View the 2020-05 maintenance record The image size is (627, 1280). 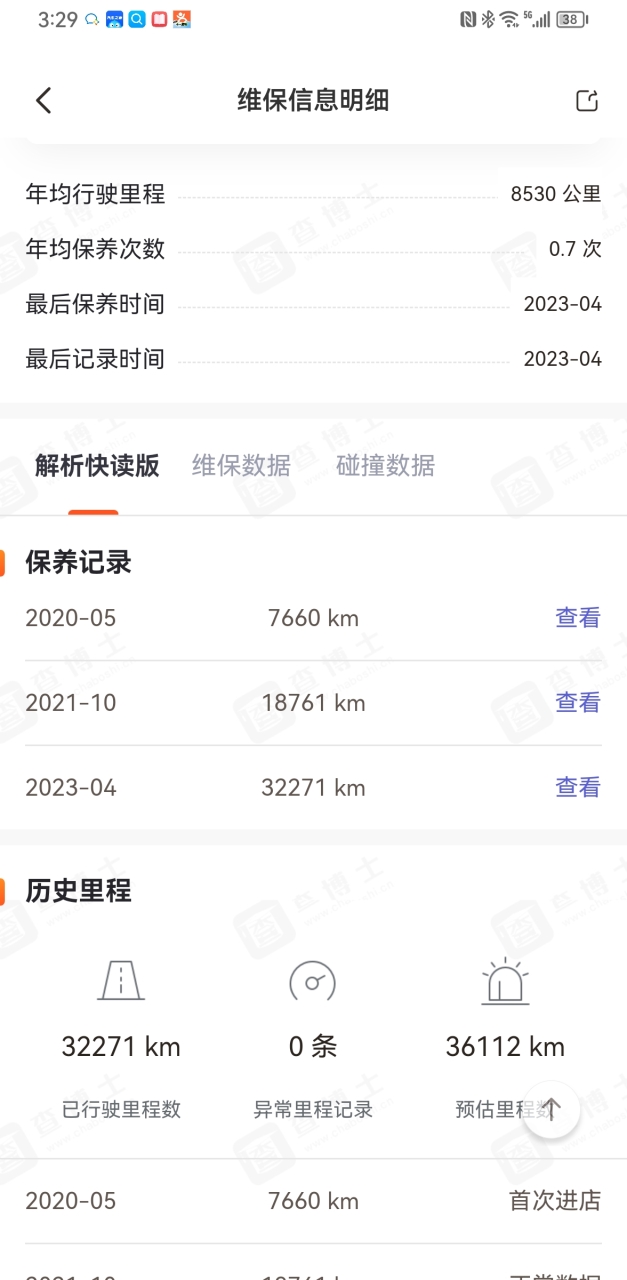click(x=578, y=618)
